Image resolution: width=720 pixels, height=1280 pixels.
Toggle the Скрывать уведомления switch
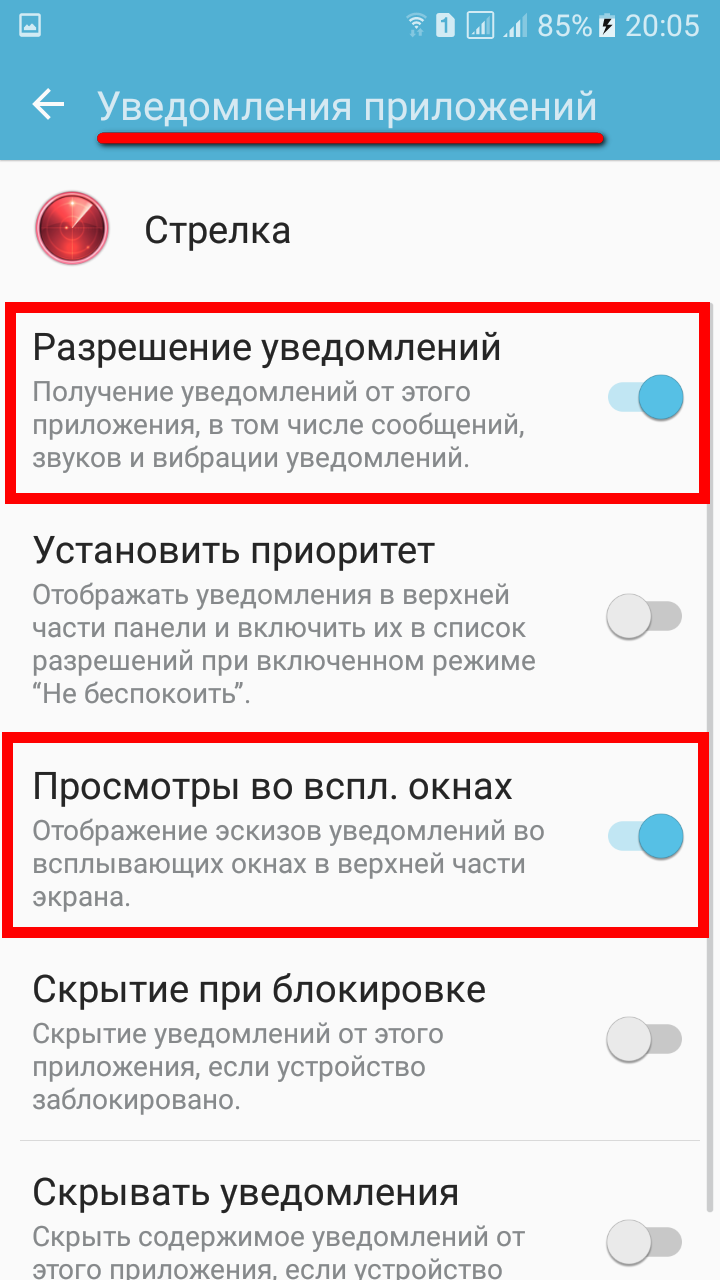[x=644, y=1243]
